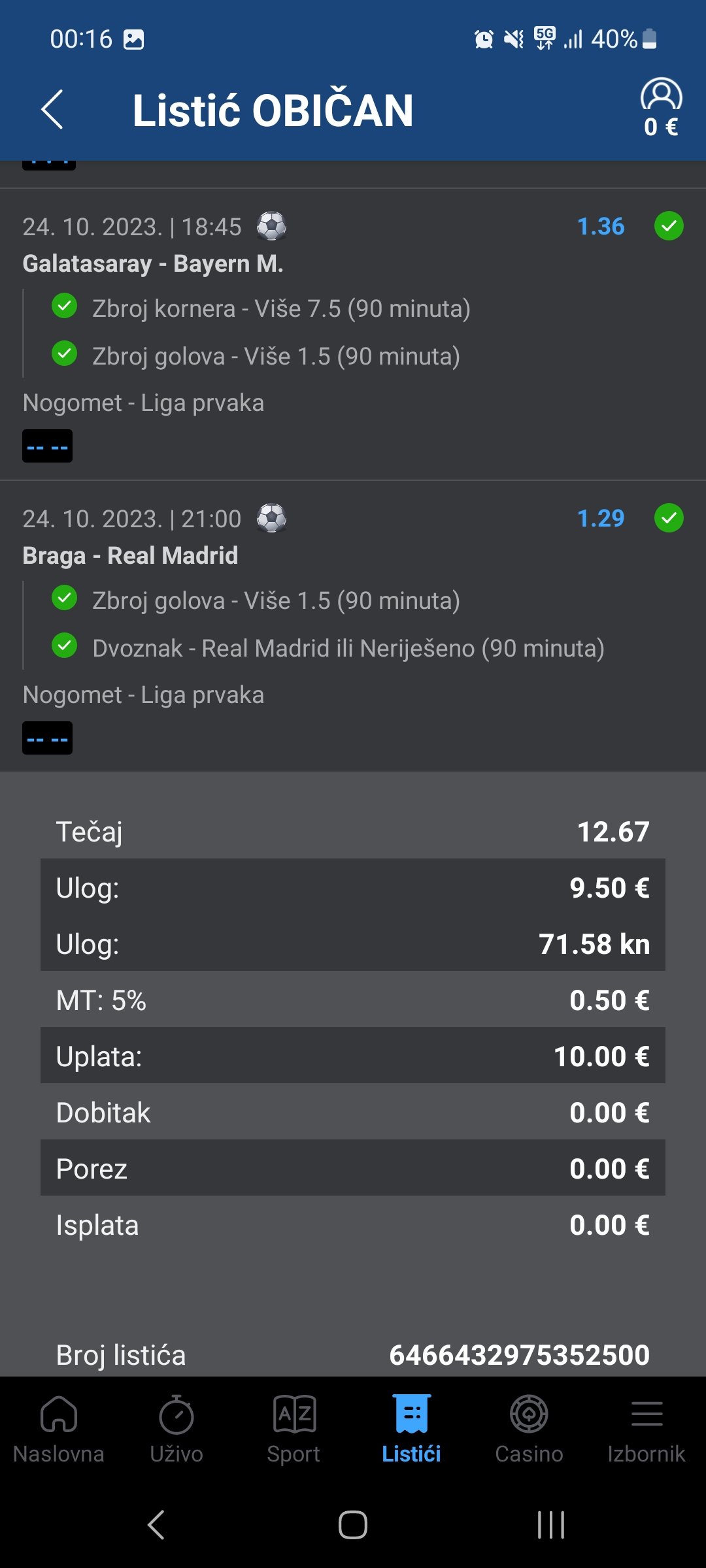Open the Braga - Real Madrid match
Screen dimensions: 706x1568
[130, 556]
